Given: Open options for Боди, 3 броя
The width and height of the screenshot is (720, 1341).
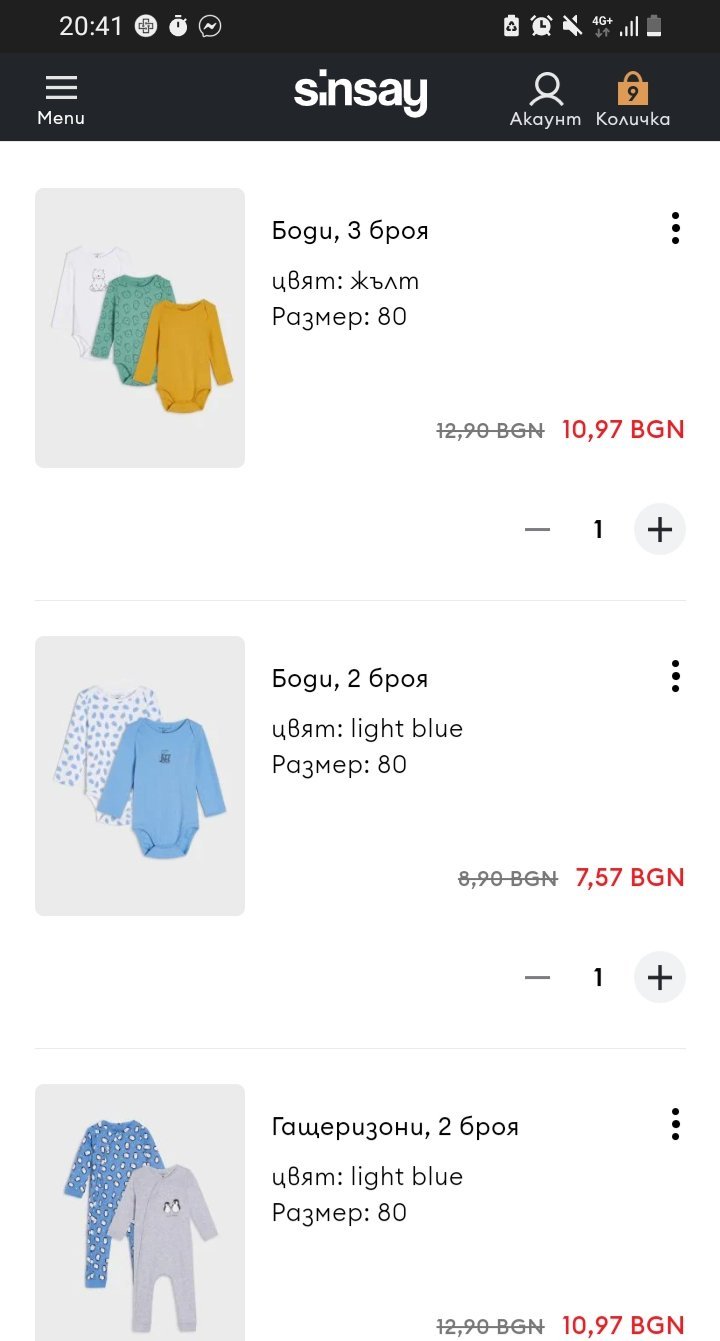Looking at the screenshot, I should [676, 229].
